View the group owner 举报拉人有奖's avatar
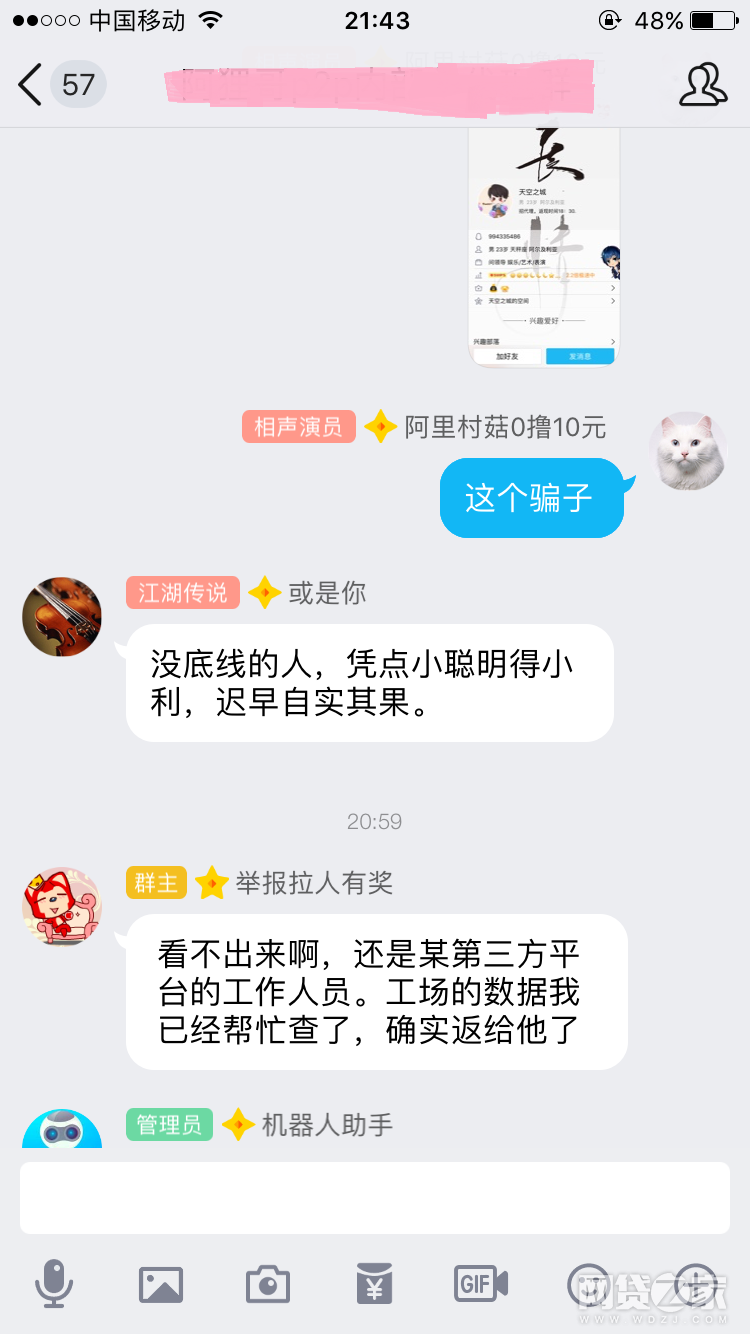Screen dimensions: 750x1334 (62, 906)
